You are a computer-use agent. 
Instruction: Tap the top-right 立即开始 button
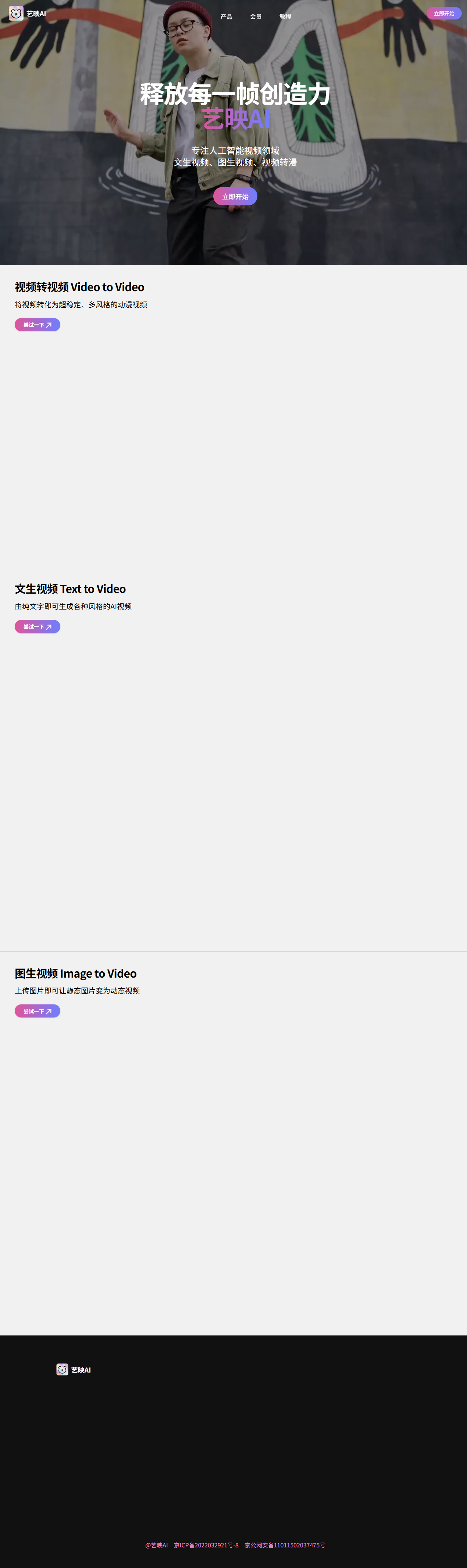(443, 13)
